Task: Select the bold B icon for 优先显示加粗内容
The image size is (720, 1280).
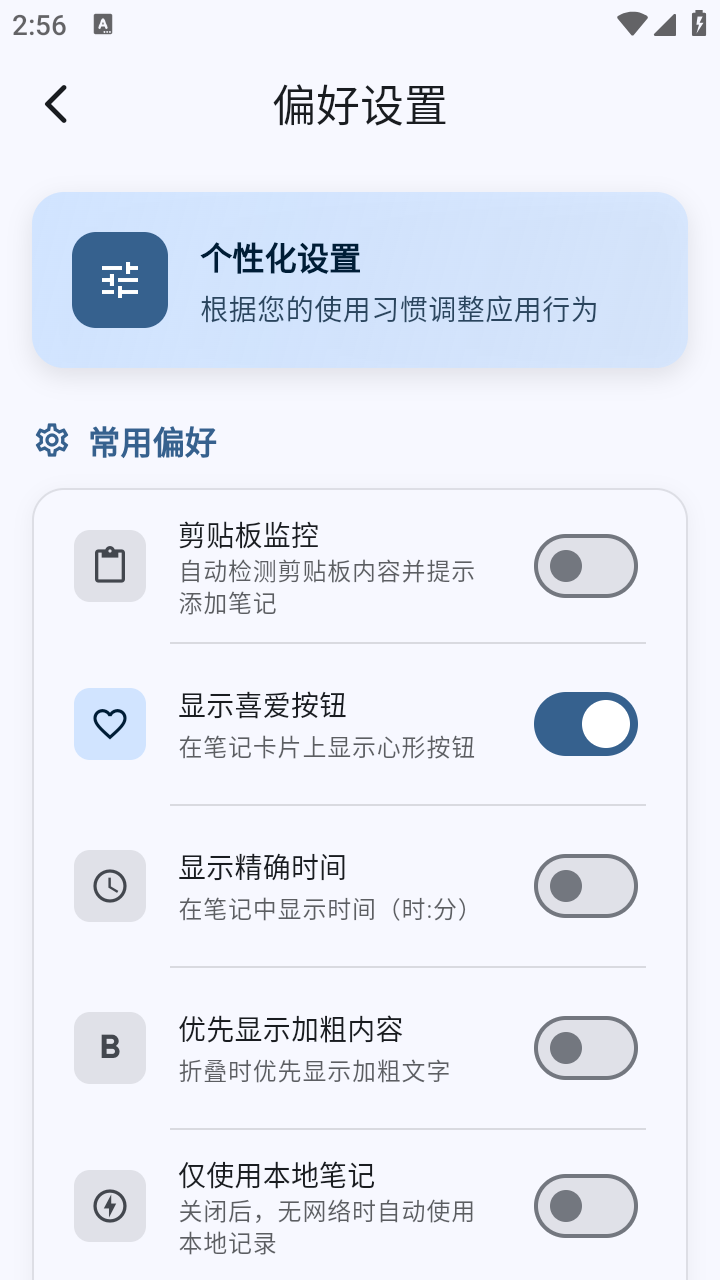Action: point(109,1048)
